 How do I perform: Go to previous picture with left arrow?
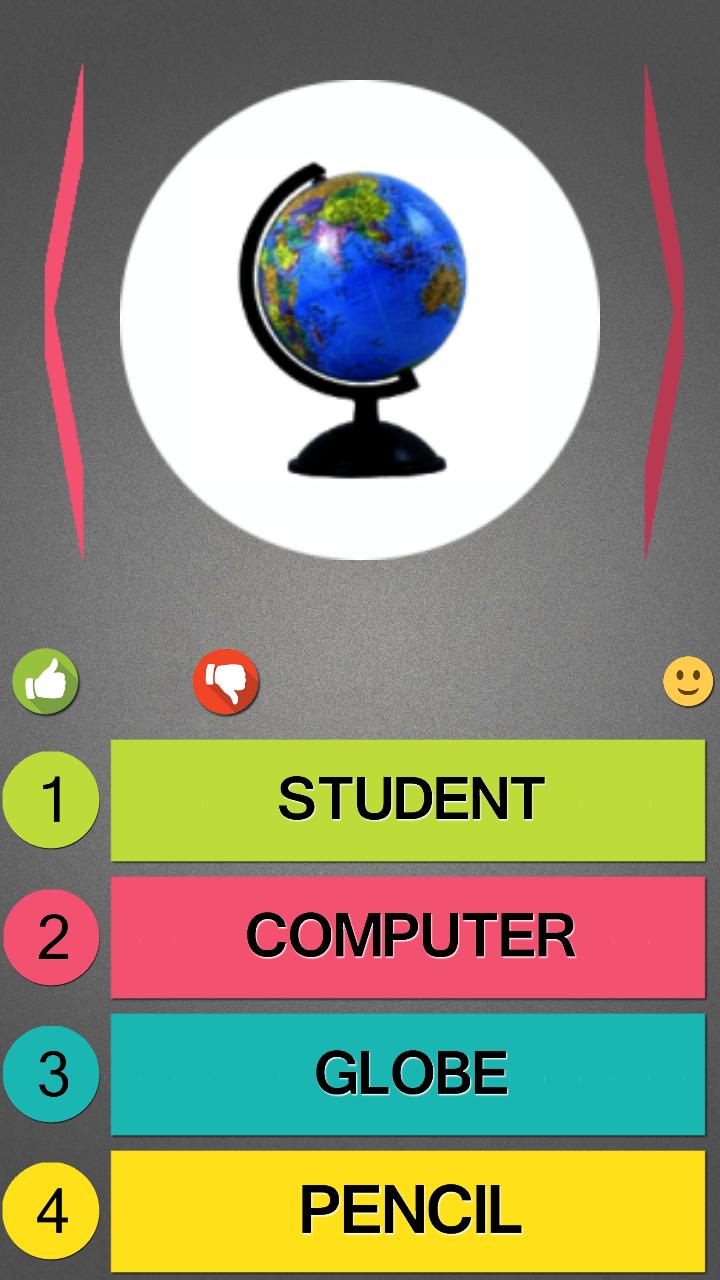click(66, 310)
